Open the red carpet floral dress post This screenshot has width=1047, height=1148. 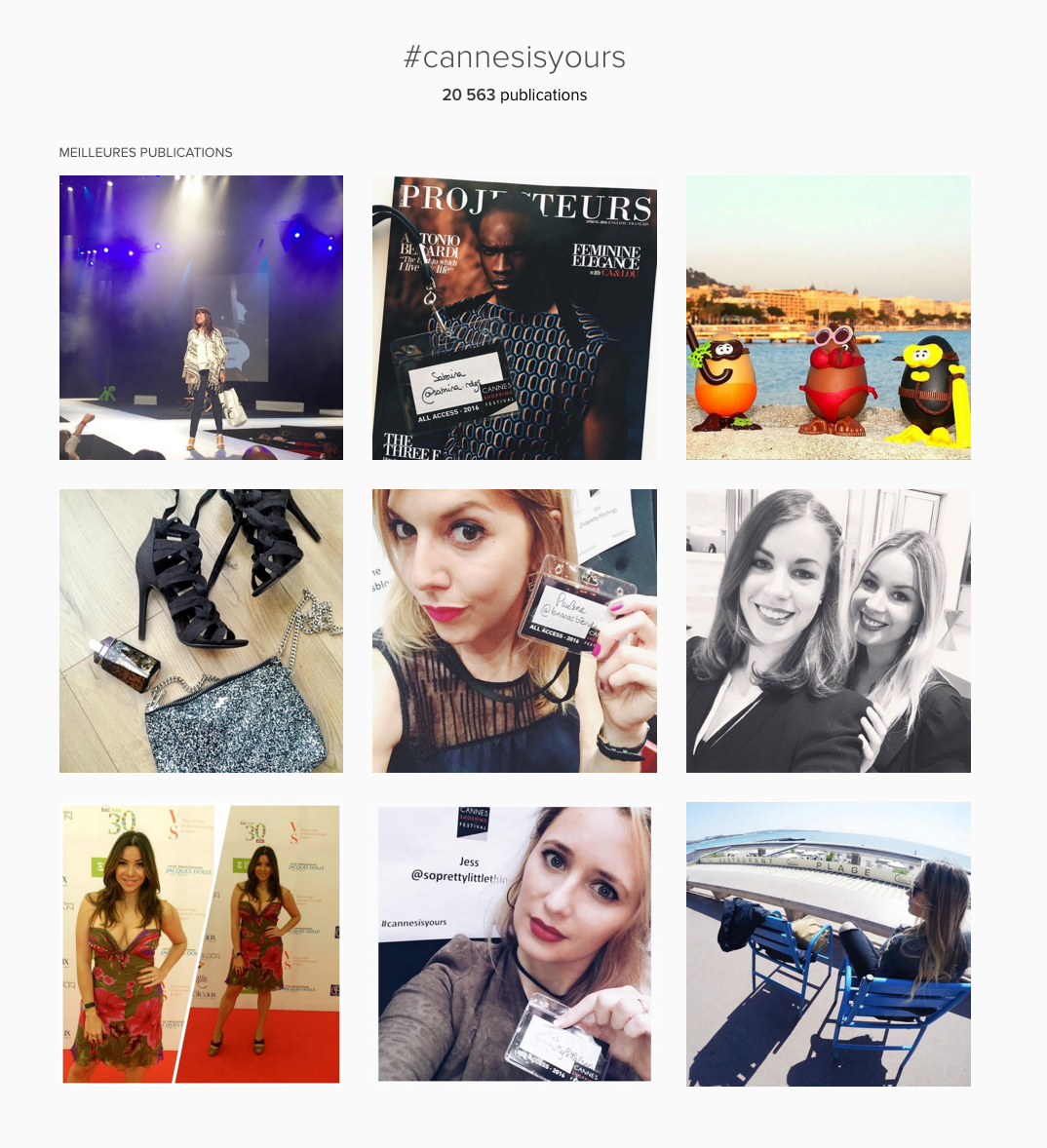click(x=201, y=943)
